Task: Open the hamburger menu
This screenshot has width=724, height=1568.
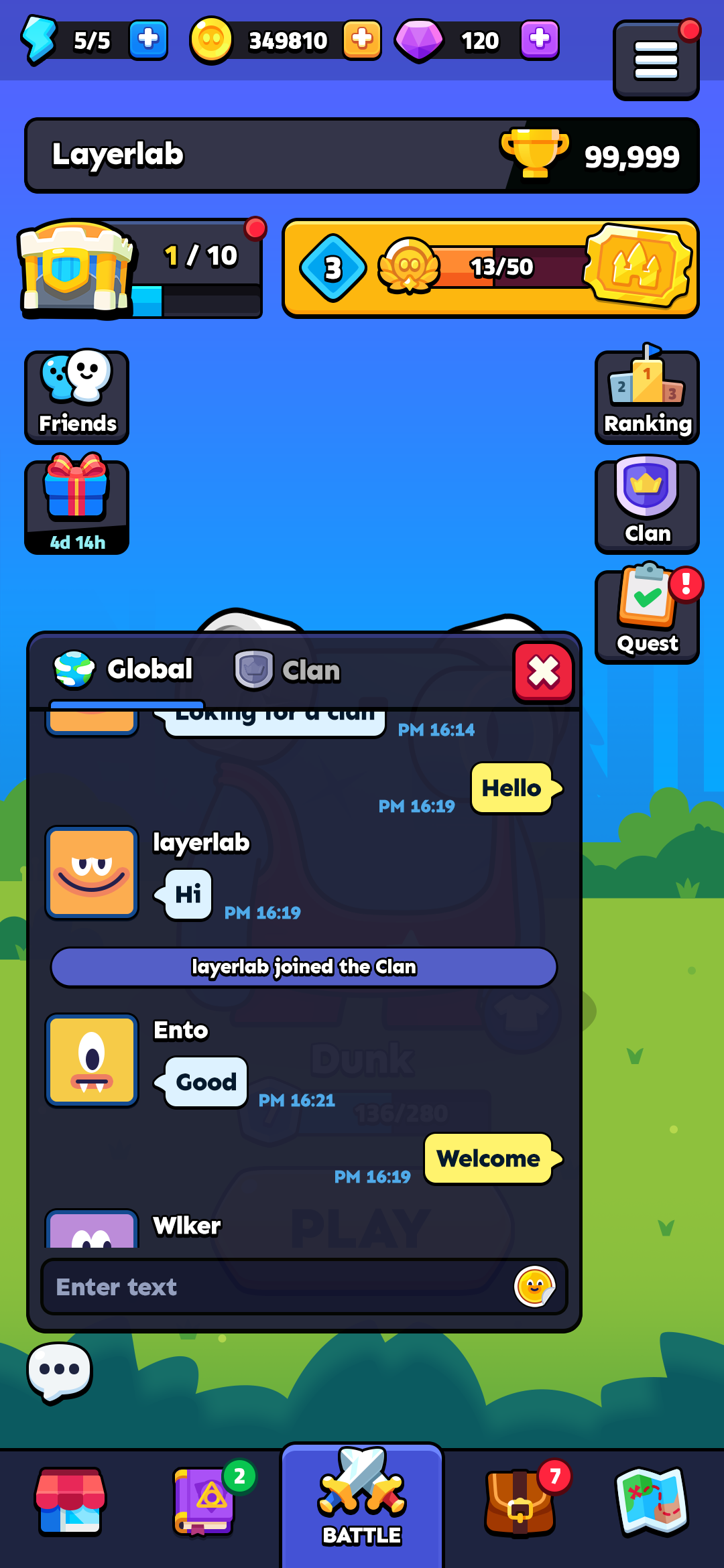Action: click(x=656, y=60)
